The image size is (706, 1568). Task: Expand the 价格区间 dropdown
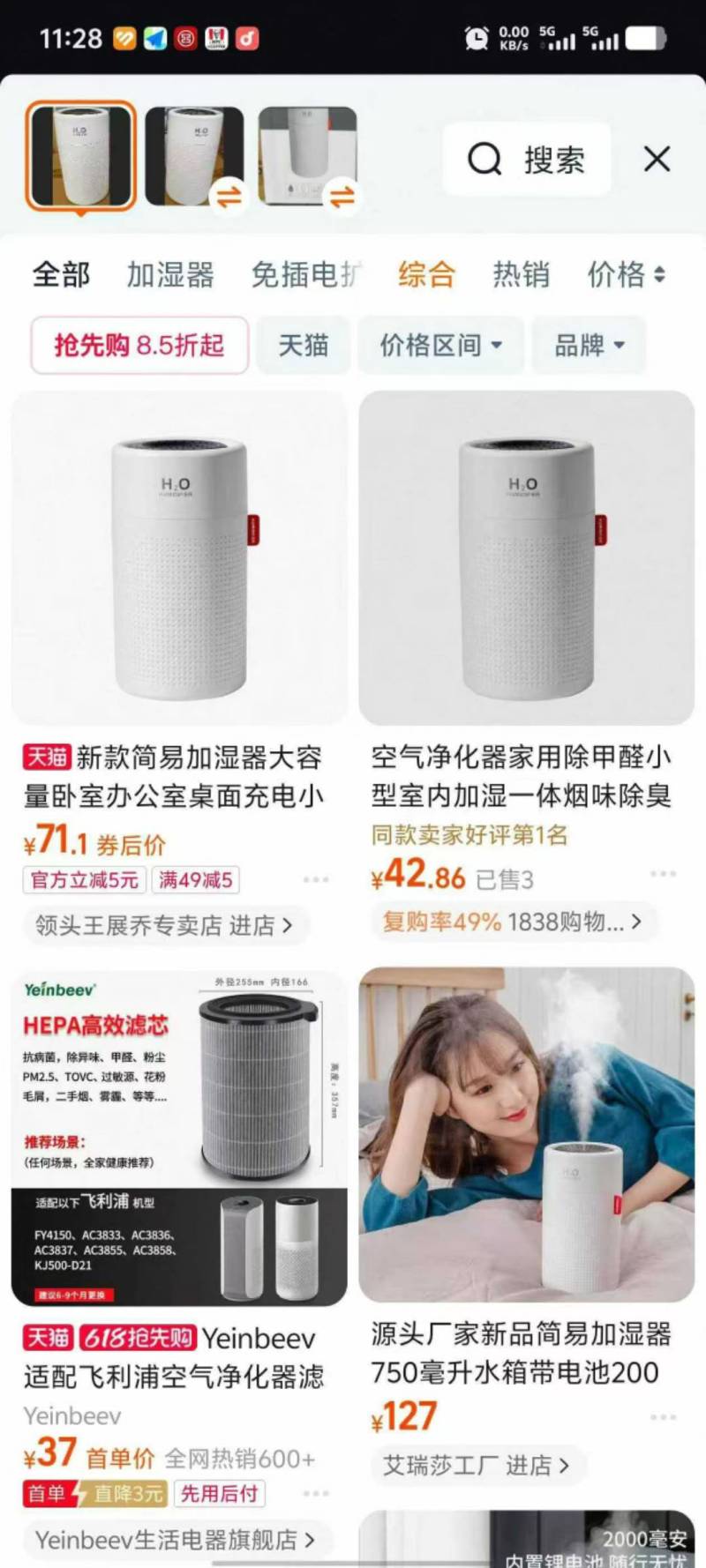pyautogui.click(x=440, y=345)
